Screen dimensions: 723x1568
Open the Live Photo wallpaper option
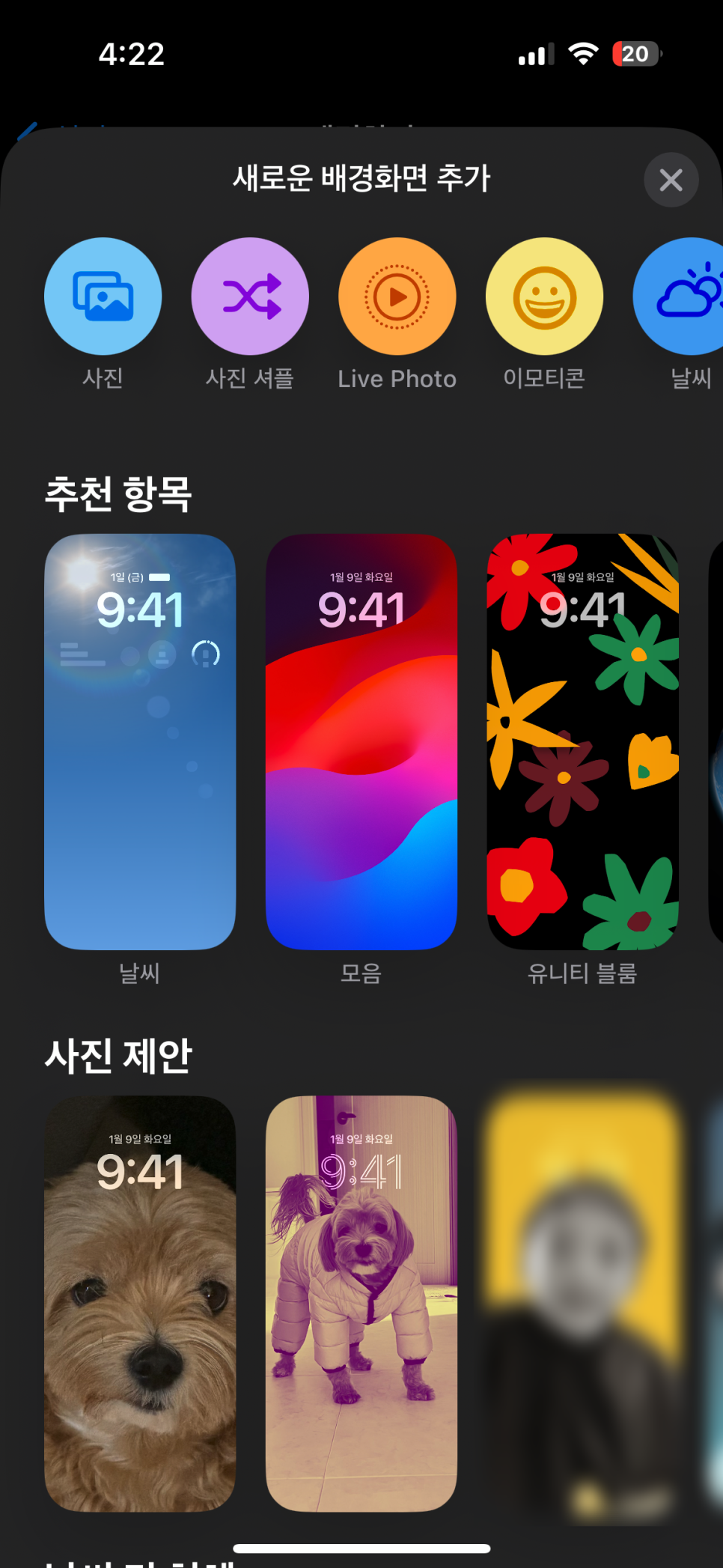tap(397, 297)
